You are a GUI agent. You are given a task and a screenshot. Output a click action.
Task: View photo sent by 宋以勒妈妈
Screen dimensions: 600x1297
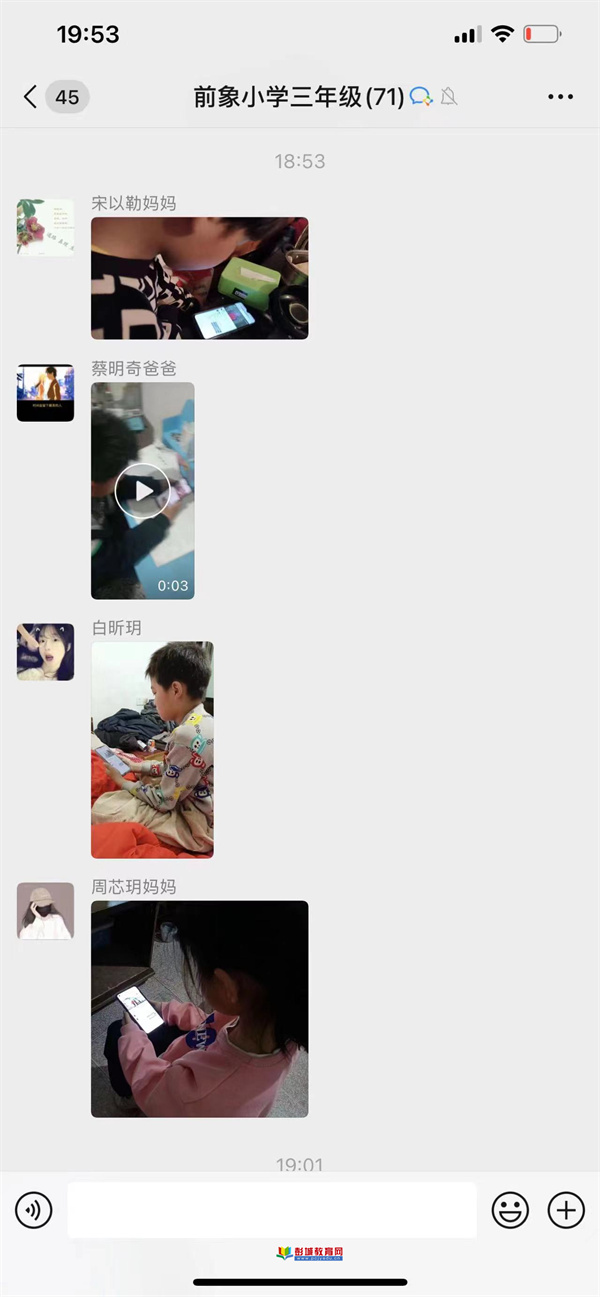(x=199, y=278)
